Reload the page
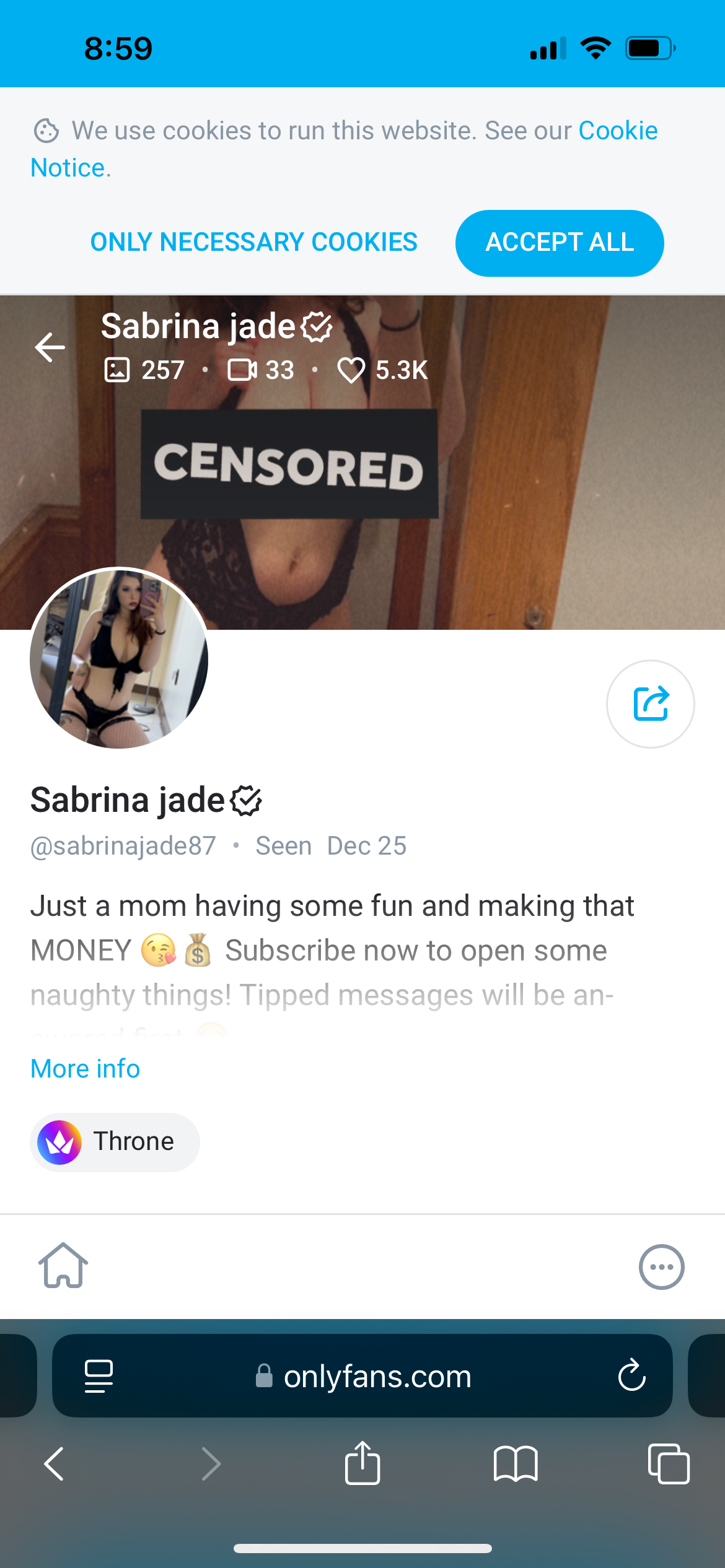This screenshot has height=1568, width=725. point(631,1375)
